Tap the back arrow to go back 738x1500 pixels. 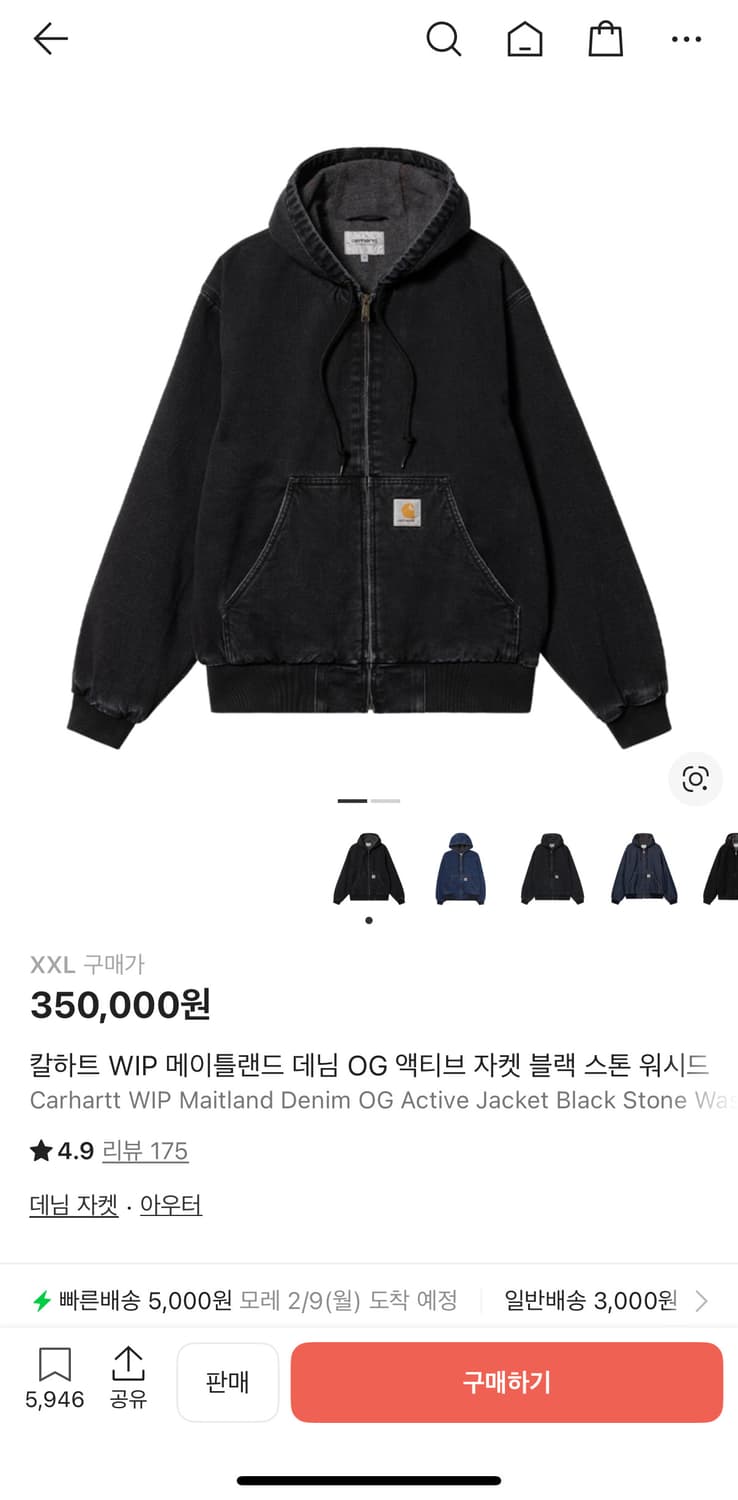[x=50, y=39]
